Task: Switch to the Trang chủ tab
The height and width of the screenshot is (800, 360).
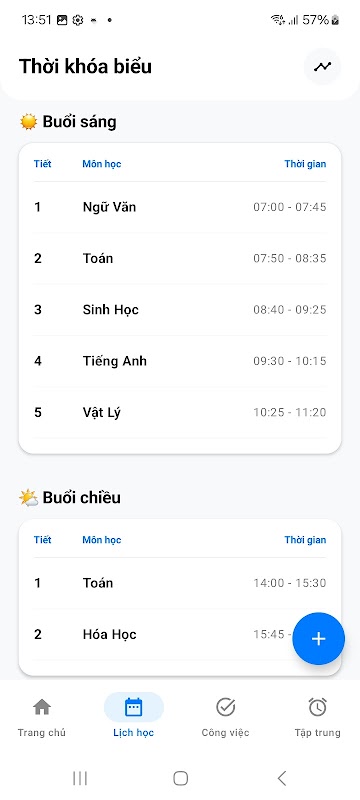Action: pos(42,718)
